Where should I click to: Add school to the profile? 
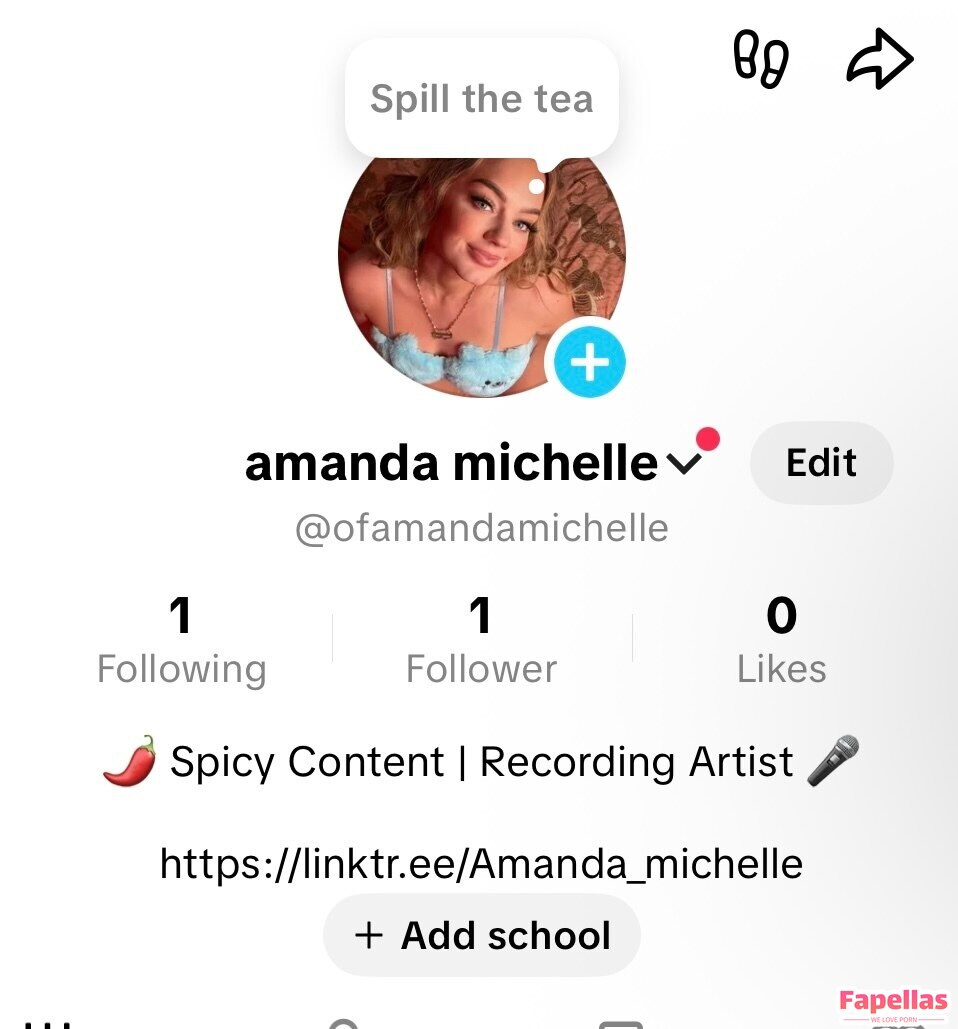[x=481, y=935]
